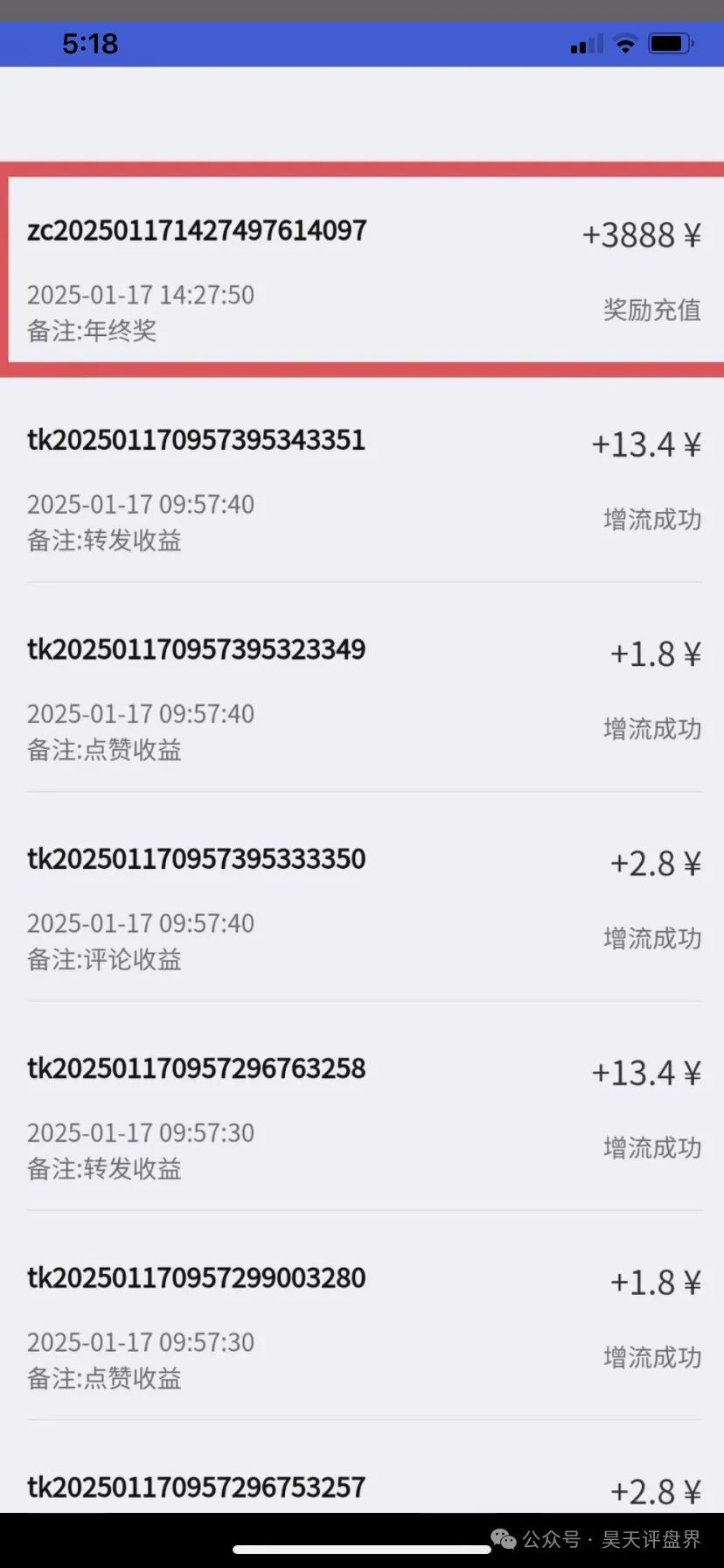Viewport: 724px width, 1568px height.
Task: Open transaction tk202501170957296763258
Action: pos(364,1107)
